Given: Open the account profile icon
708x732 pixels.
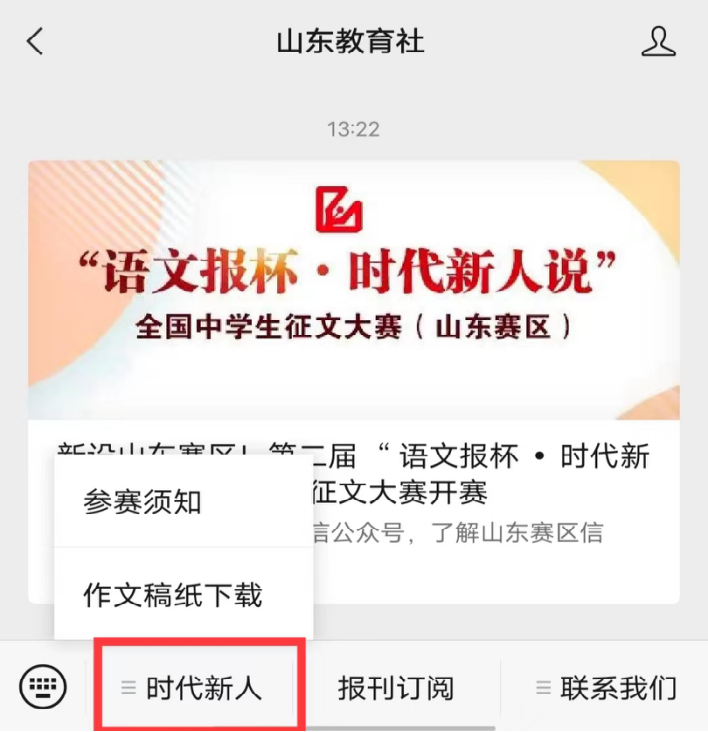Looking at the screenshot, I should 658,41.
